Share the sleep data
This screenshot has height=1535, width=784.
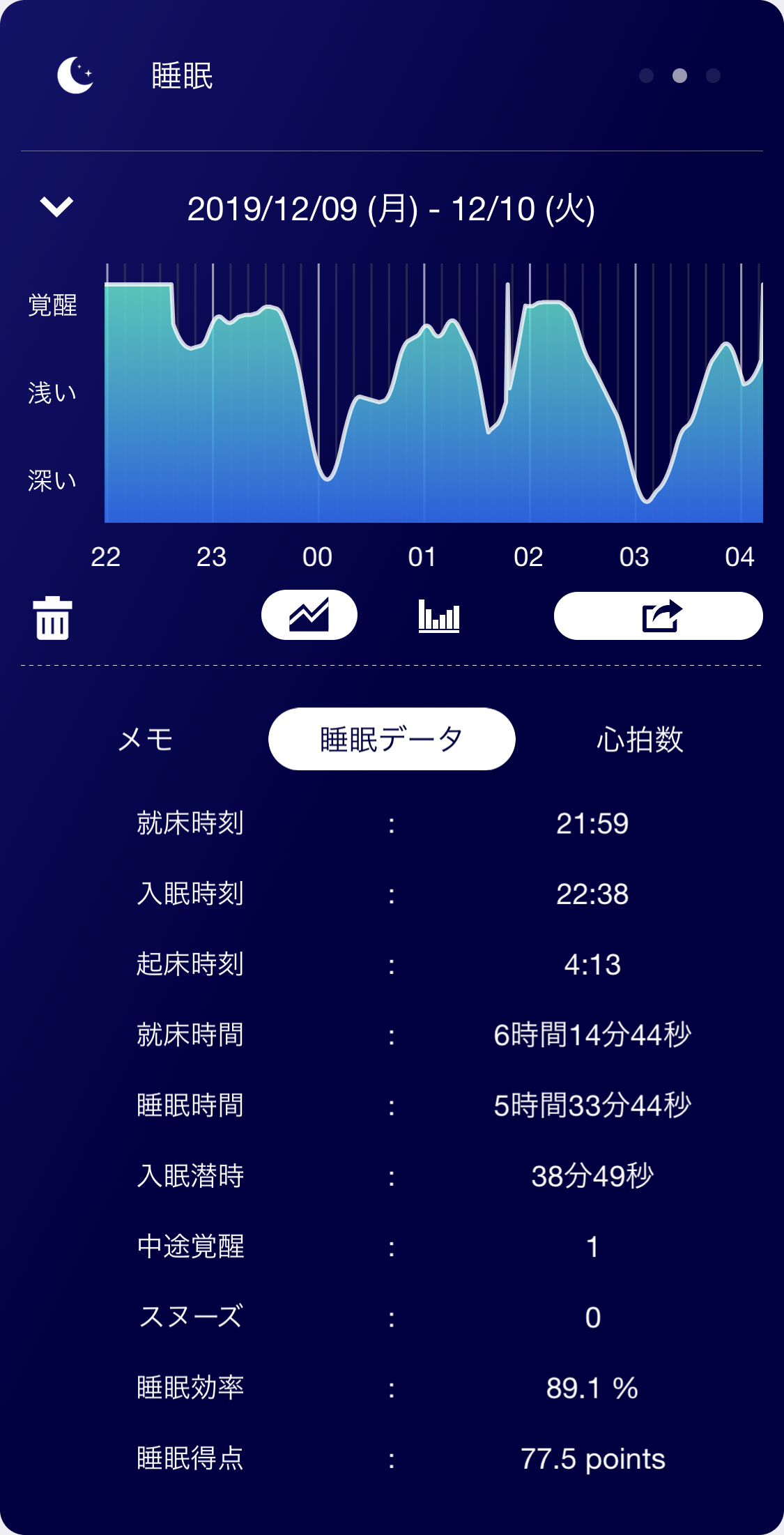(658, 616)
